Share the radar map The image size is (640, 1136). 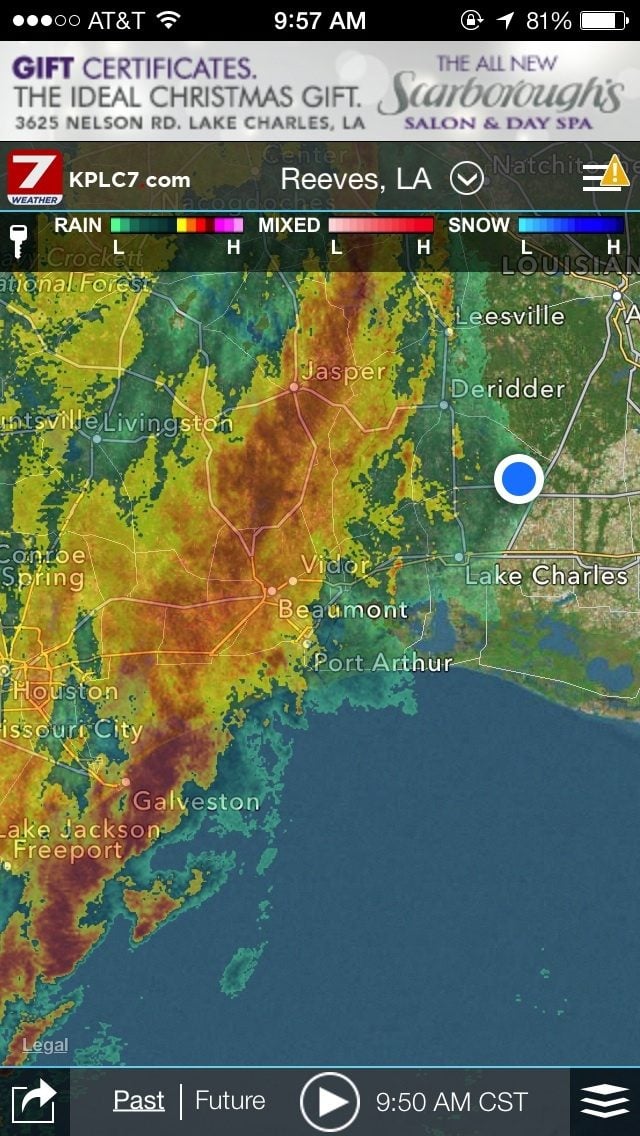[x=34, y=1102]
